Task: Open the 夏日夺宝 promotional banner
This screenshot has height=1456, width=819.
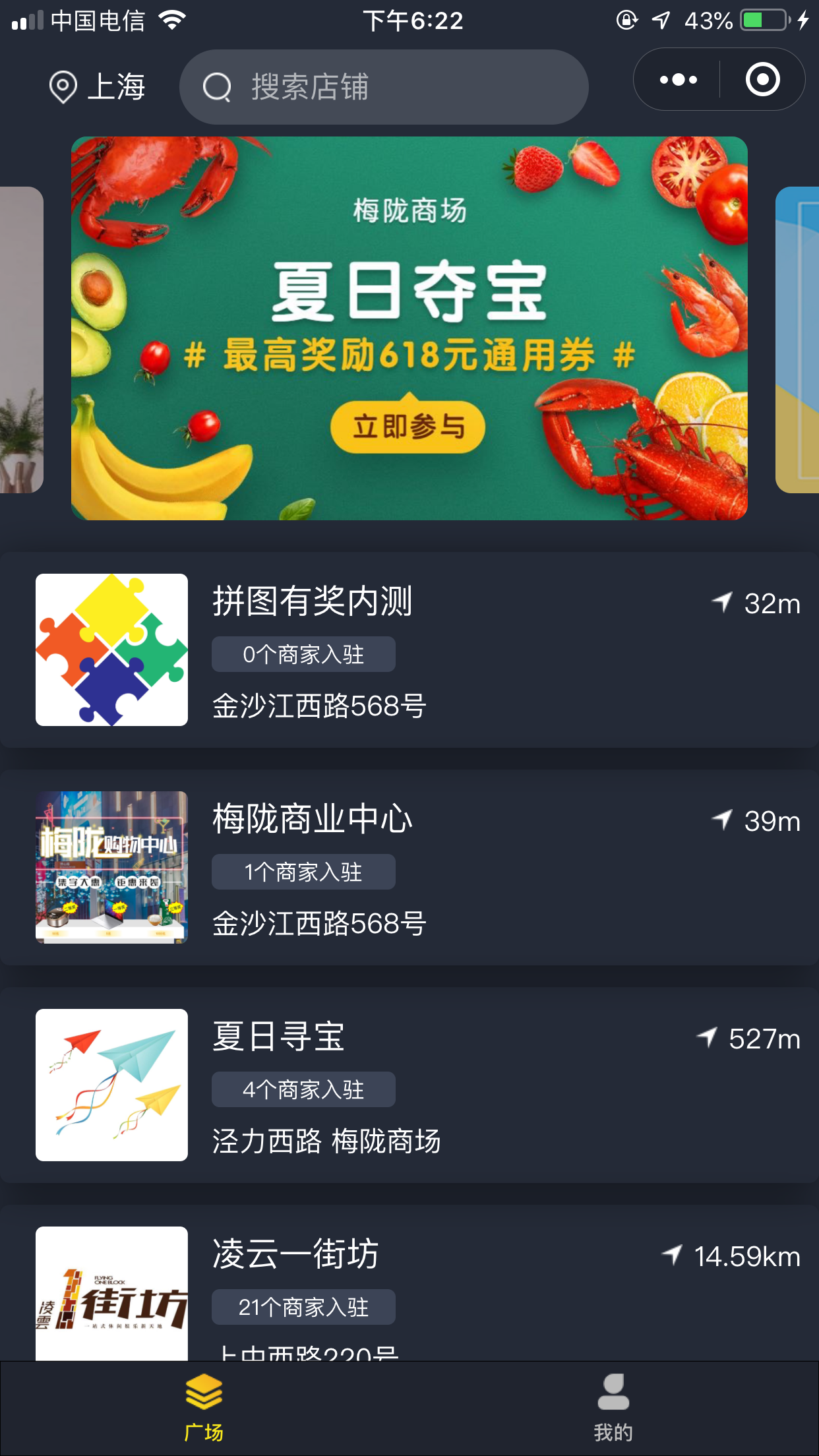Action: pos(409,328)
